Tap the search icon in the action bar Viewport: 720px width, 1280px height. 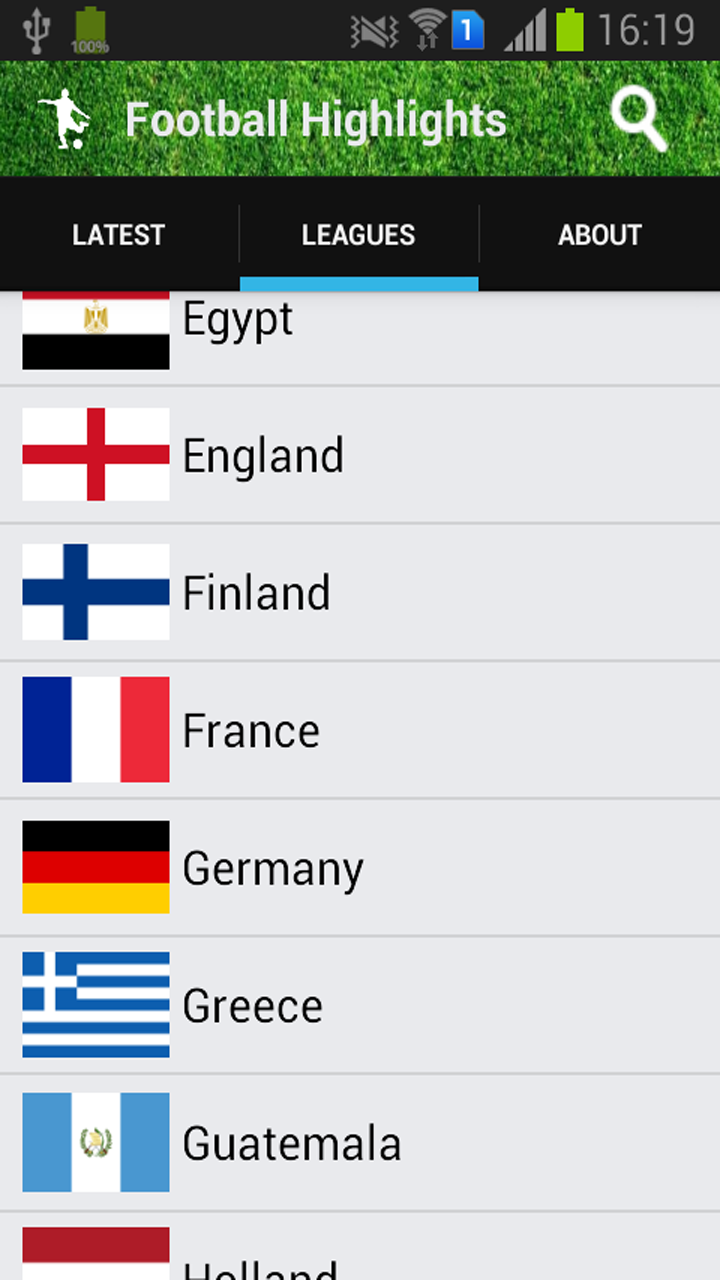click(x=639, y=119)
